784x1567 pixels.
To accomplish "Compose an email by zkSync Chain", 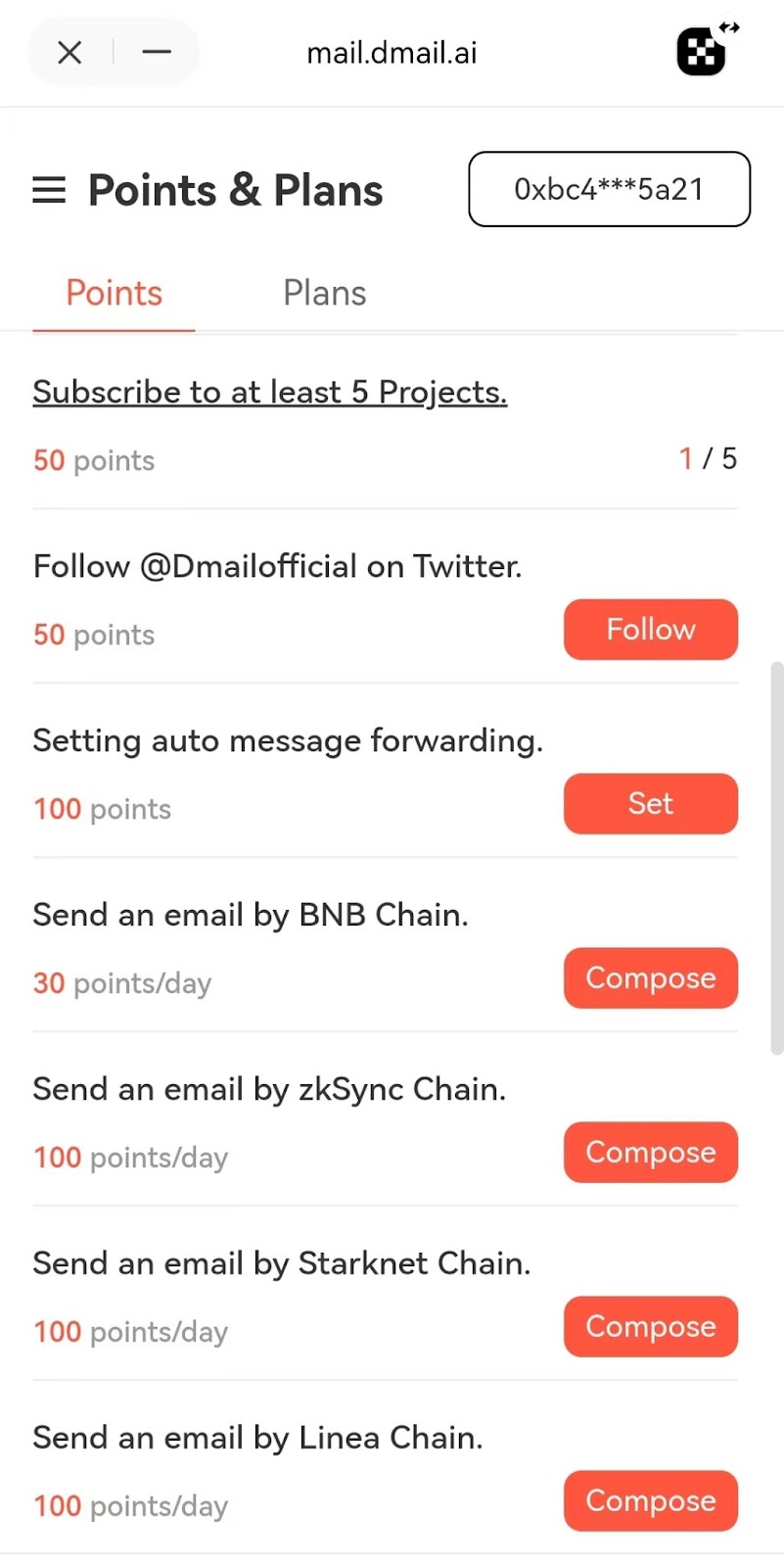I will point(651,1153).
